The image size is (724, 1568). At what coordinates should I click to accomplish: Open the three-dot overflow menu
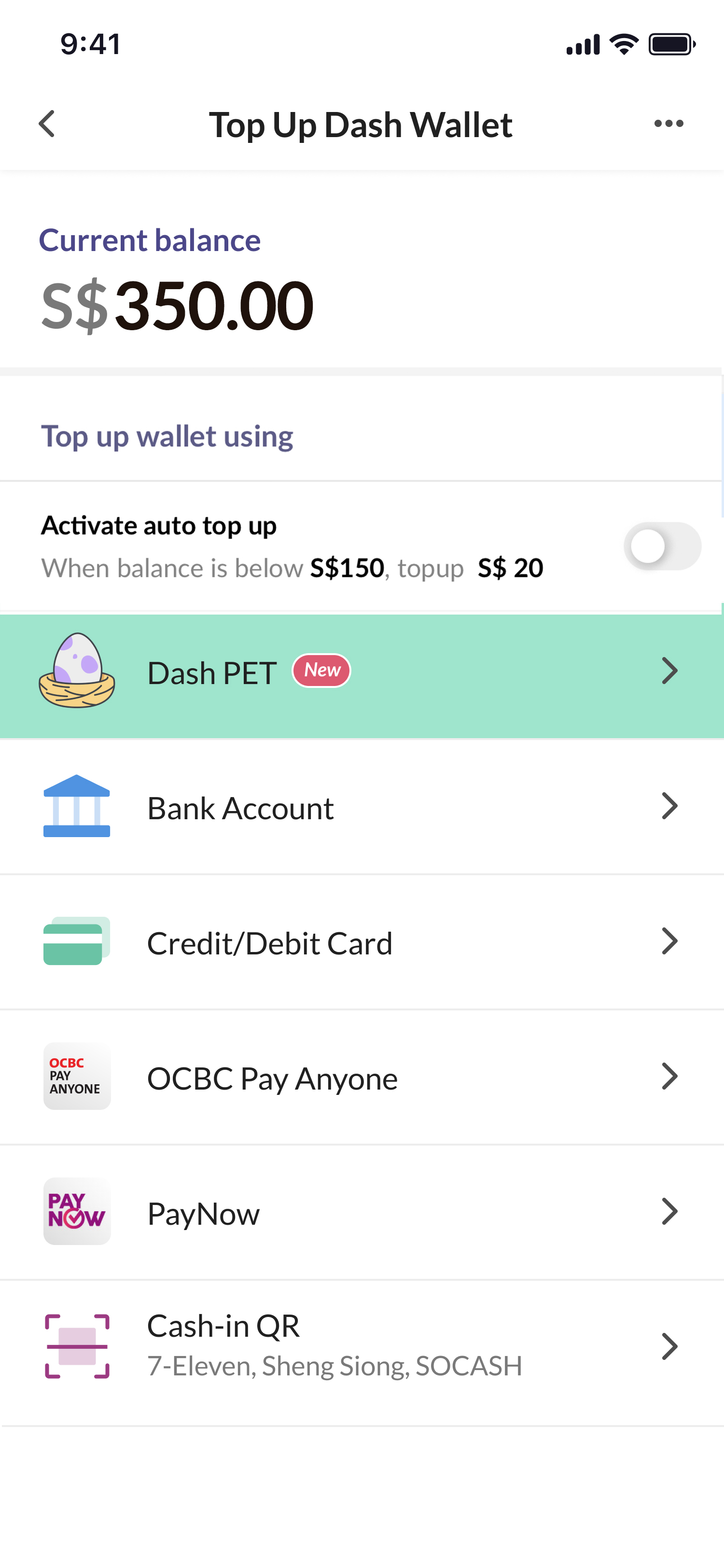(x=668, y=124)
